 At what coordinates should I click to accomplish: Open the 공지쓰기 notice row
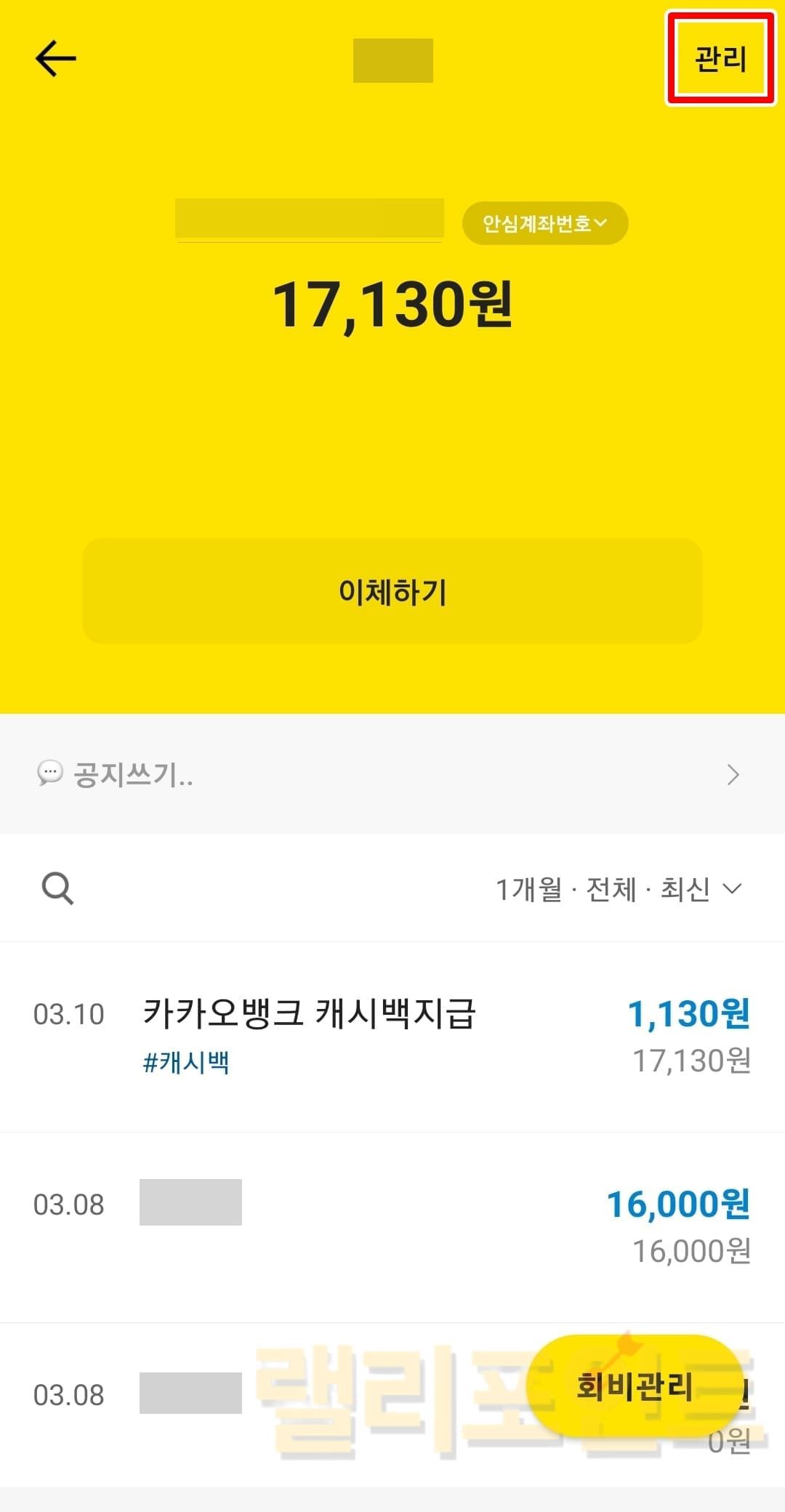392,774
